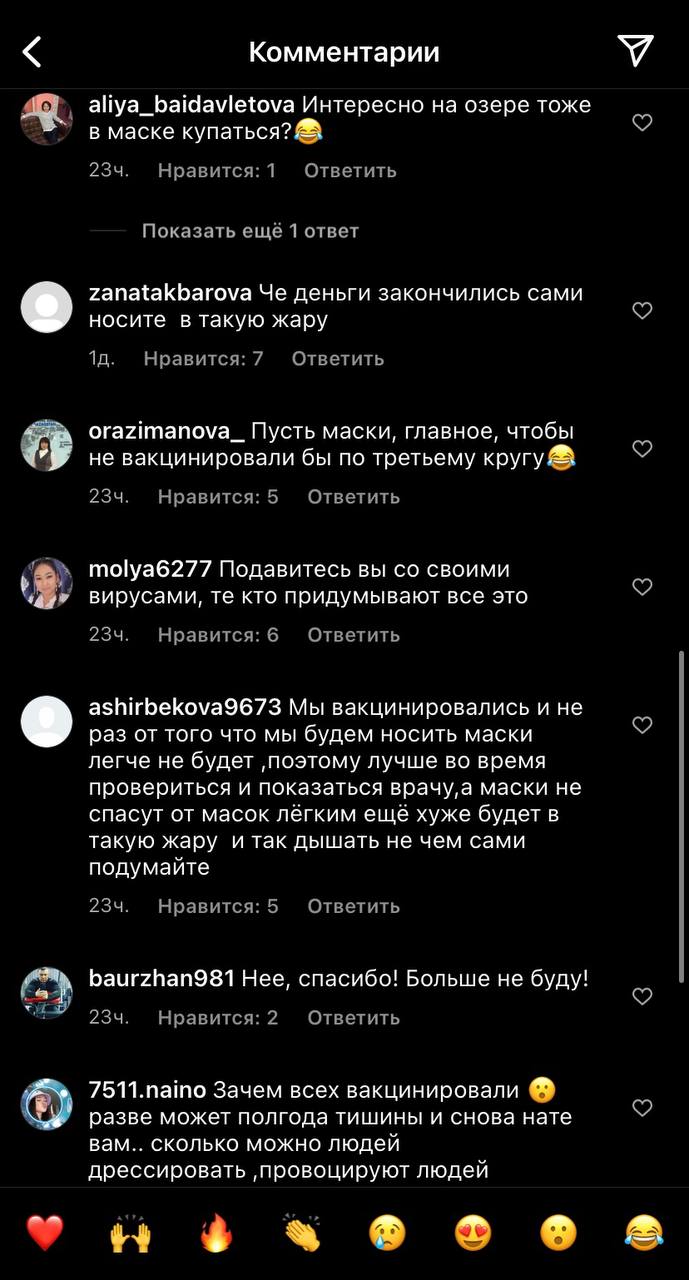Insert the laughing with tears emoji
The width and height of the screenshot is (689, 1280).
click(x=644, y=1233)
